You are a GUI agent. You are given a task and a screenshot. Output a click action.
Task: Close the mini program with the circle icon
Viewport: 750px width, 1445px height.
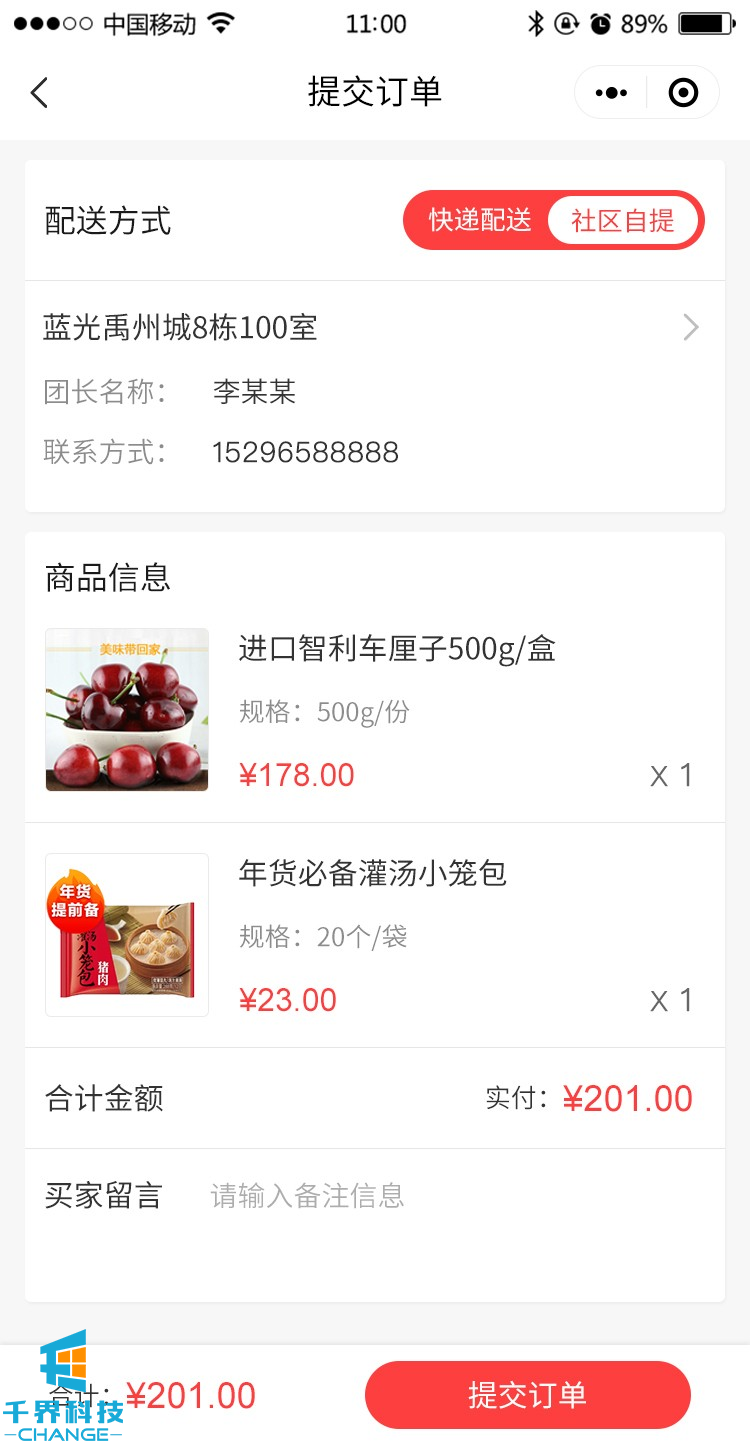pos(683,93)
